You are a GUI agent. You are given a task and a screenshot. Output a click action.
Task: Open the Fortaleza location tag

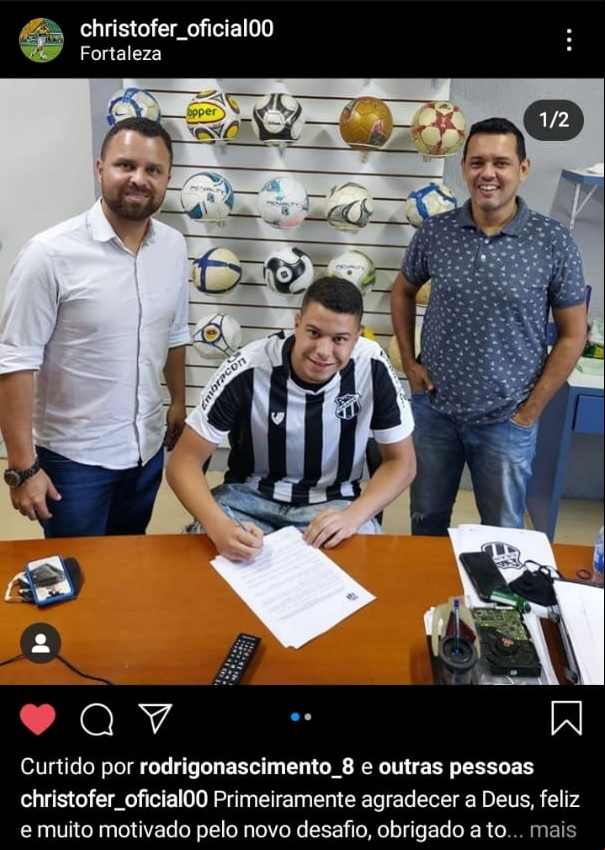click(x=120, y=54)
